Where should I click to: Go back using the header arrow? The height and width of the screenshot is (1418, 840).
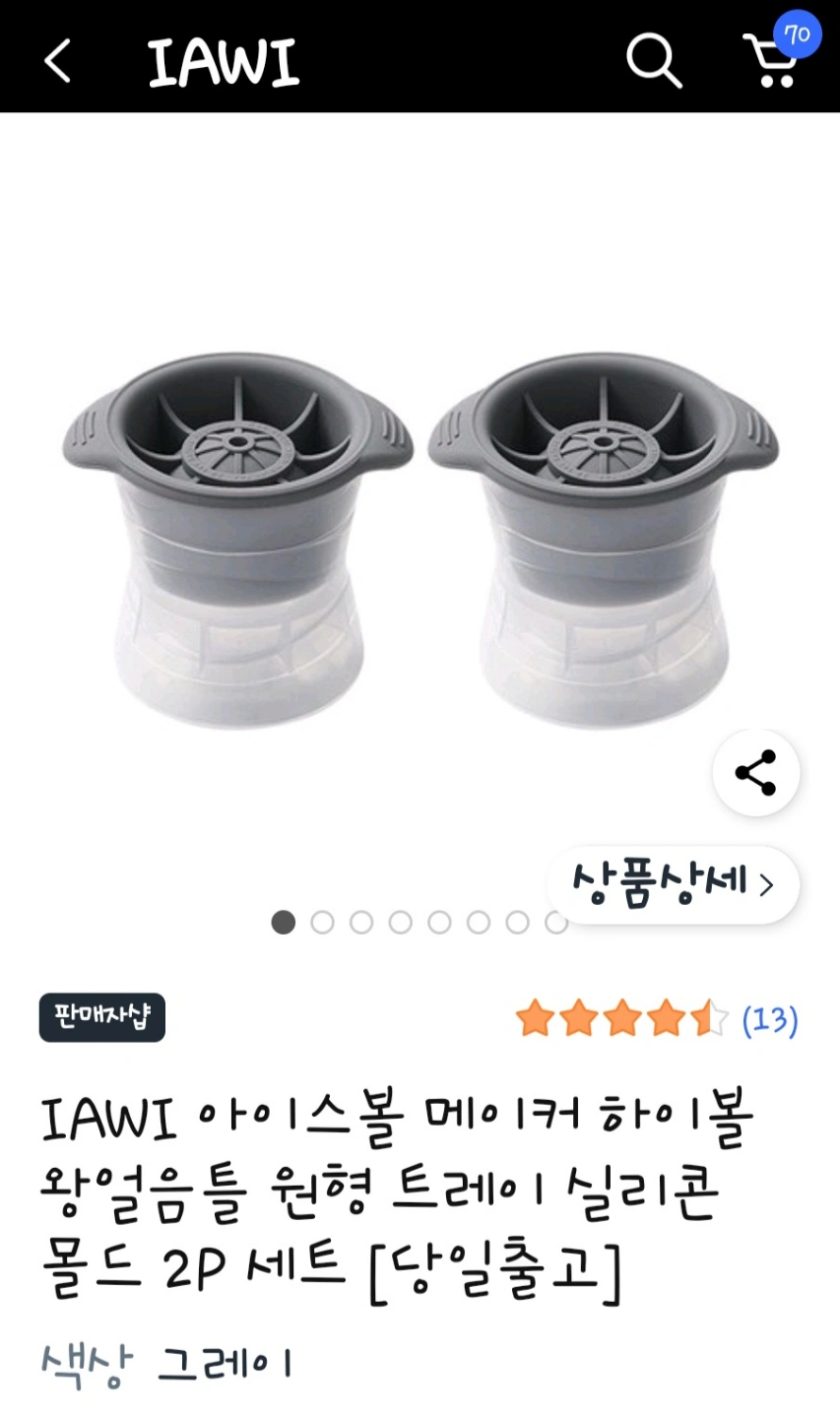click(58, 61)
